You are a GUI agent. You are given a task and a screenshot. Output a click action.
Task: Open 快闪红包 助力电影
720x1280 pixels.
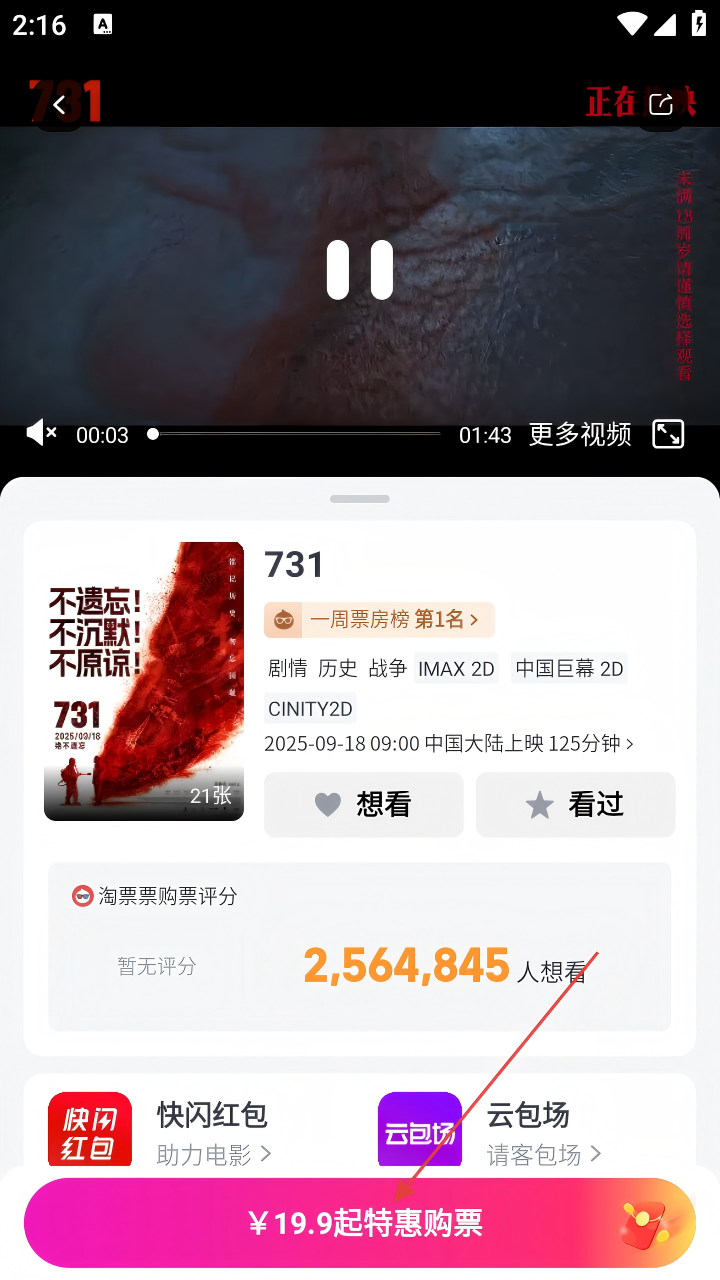pyautogui.click(x=160, y=1133)
